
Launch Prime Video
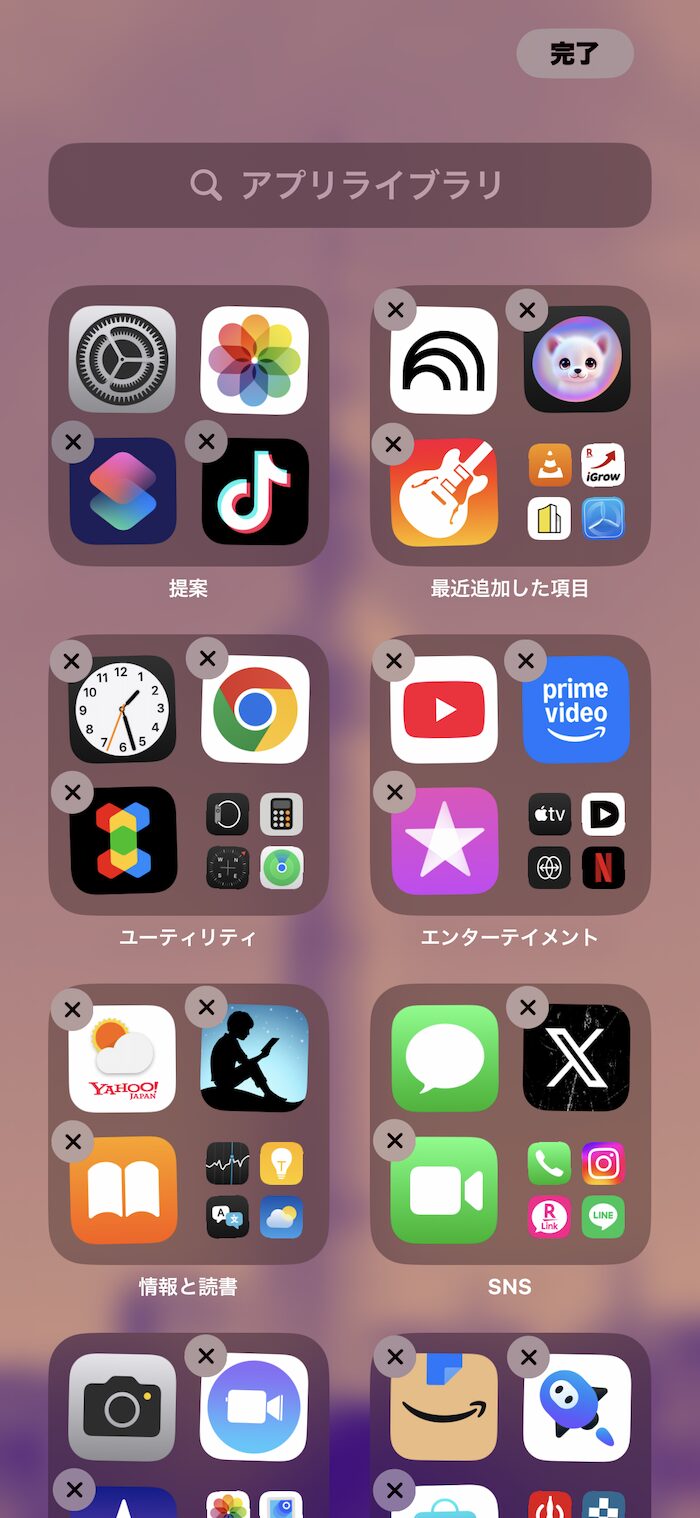point(577,710)
